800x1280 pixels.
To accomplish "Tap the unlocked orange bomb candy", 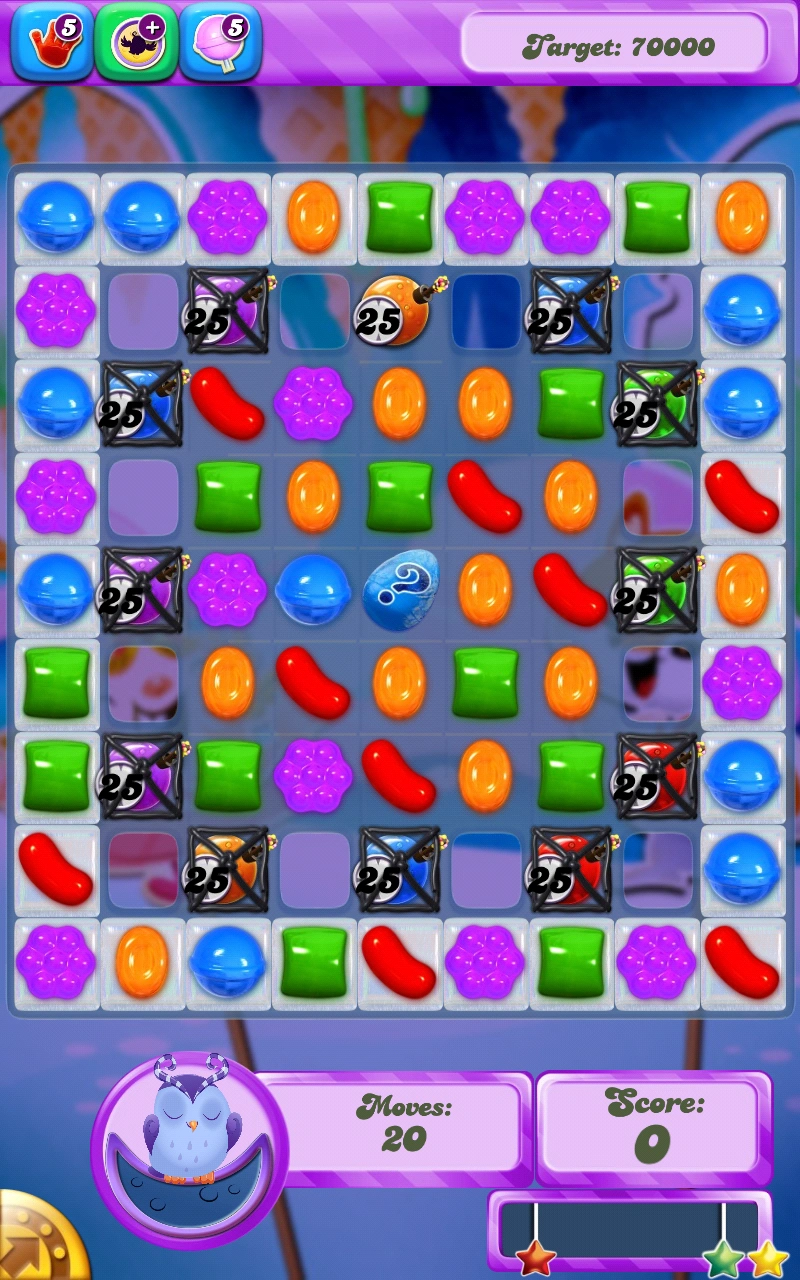I will pyautogui.click(x=398, y=310).
